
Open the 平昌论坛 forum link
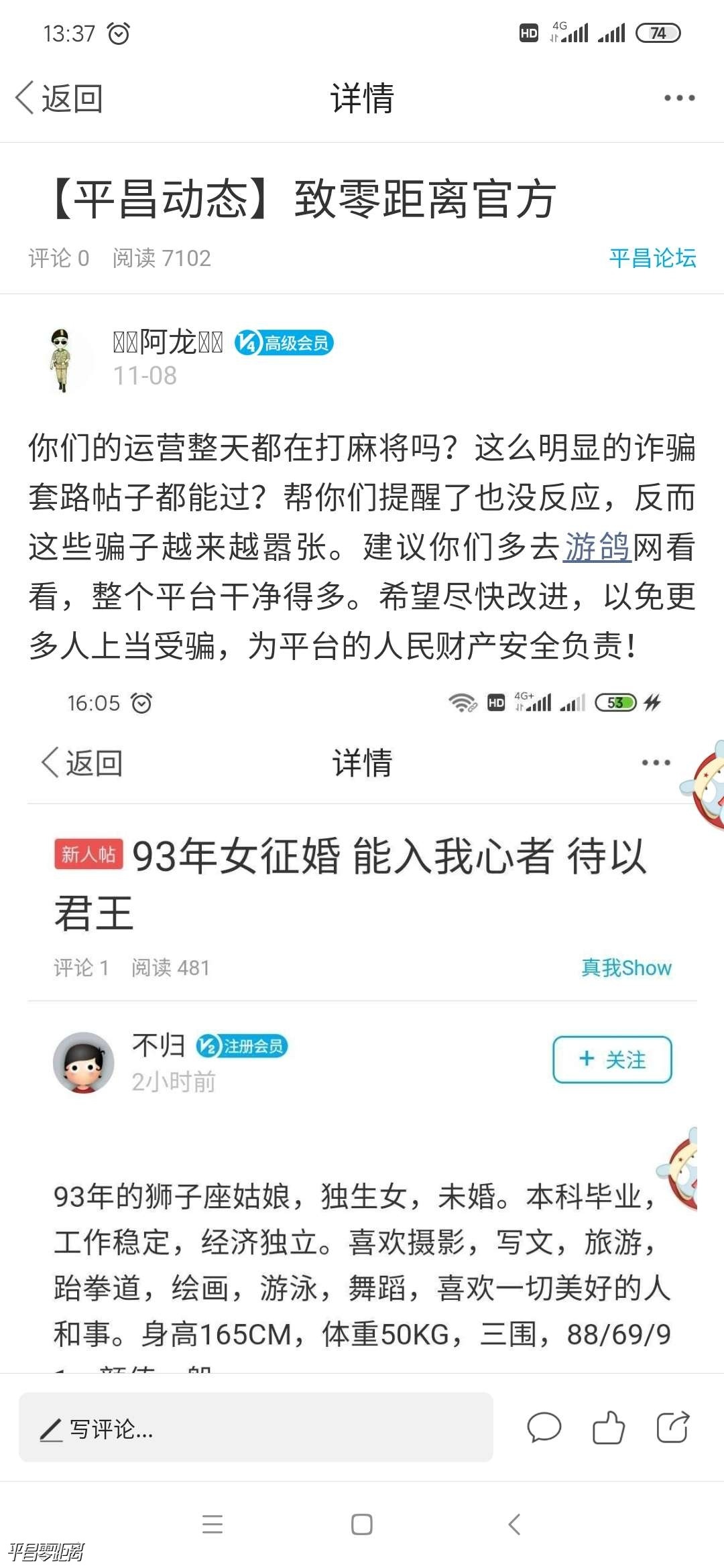652,258
